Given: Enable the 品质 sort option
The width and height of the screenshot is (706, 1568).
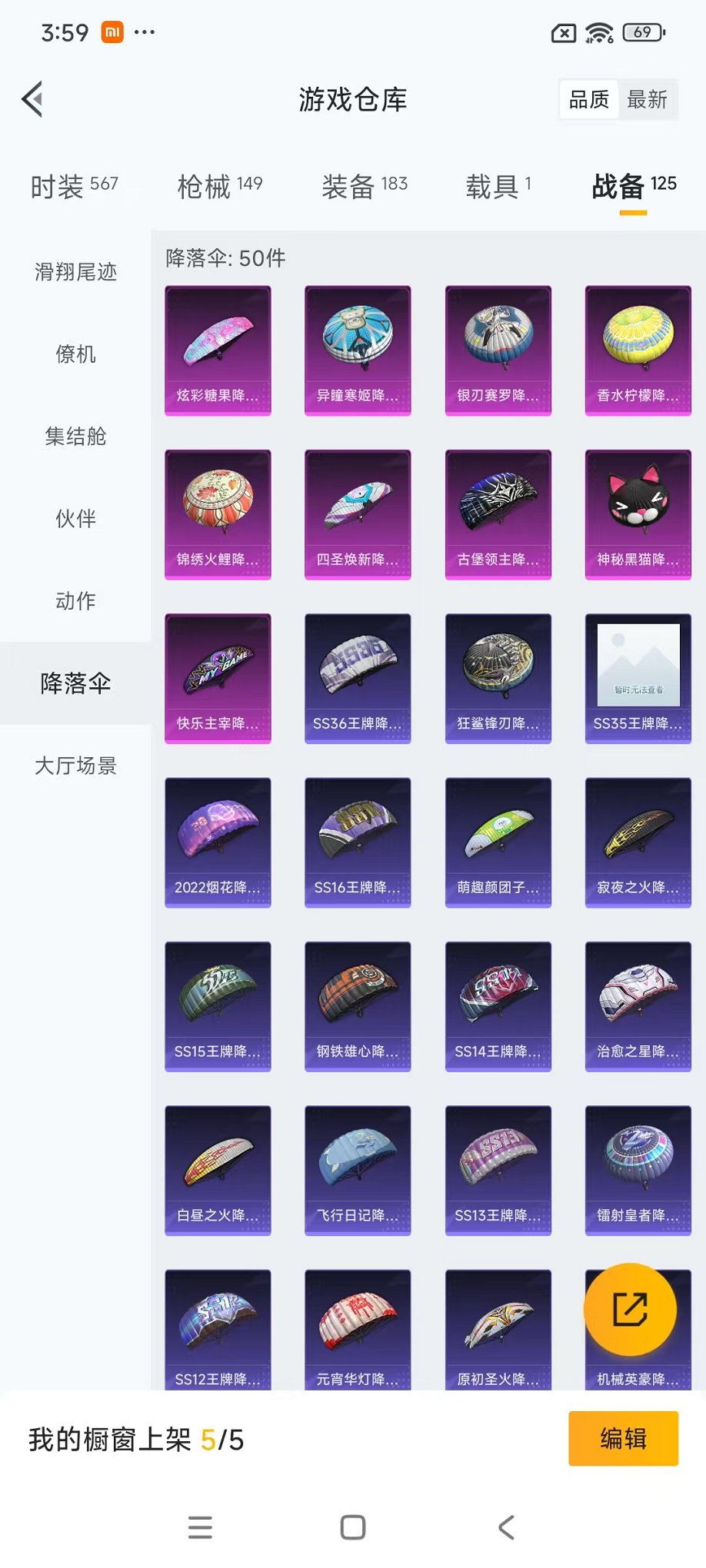Looking at the screenshot, I should click(x=588, y=99).
